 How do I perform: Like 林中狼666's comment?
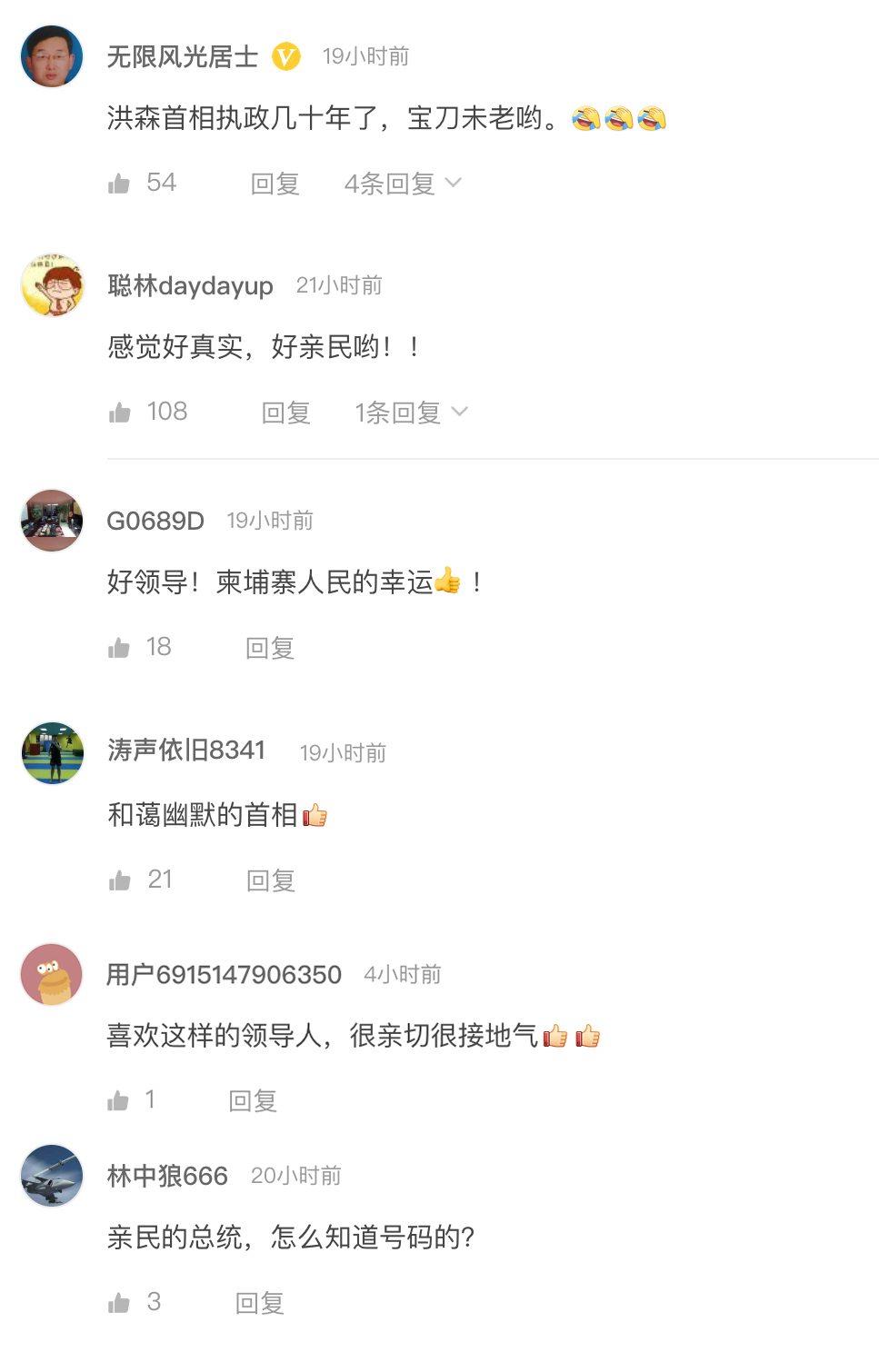coord(119,1304)
